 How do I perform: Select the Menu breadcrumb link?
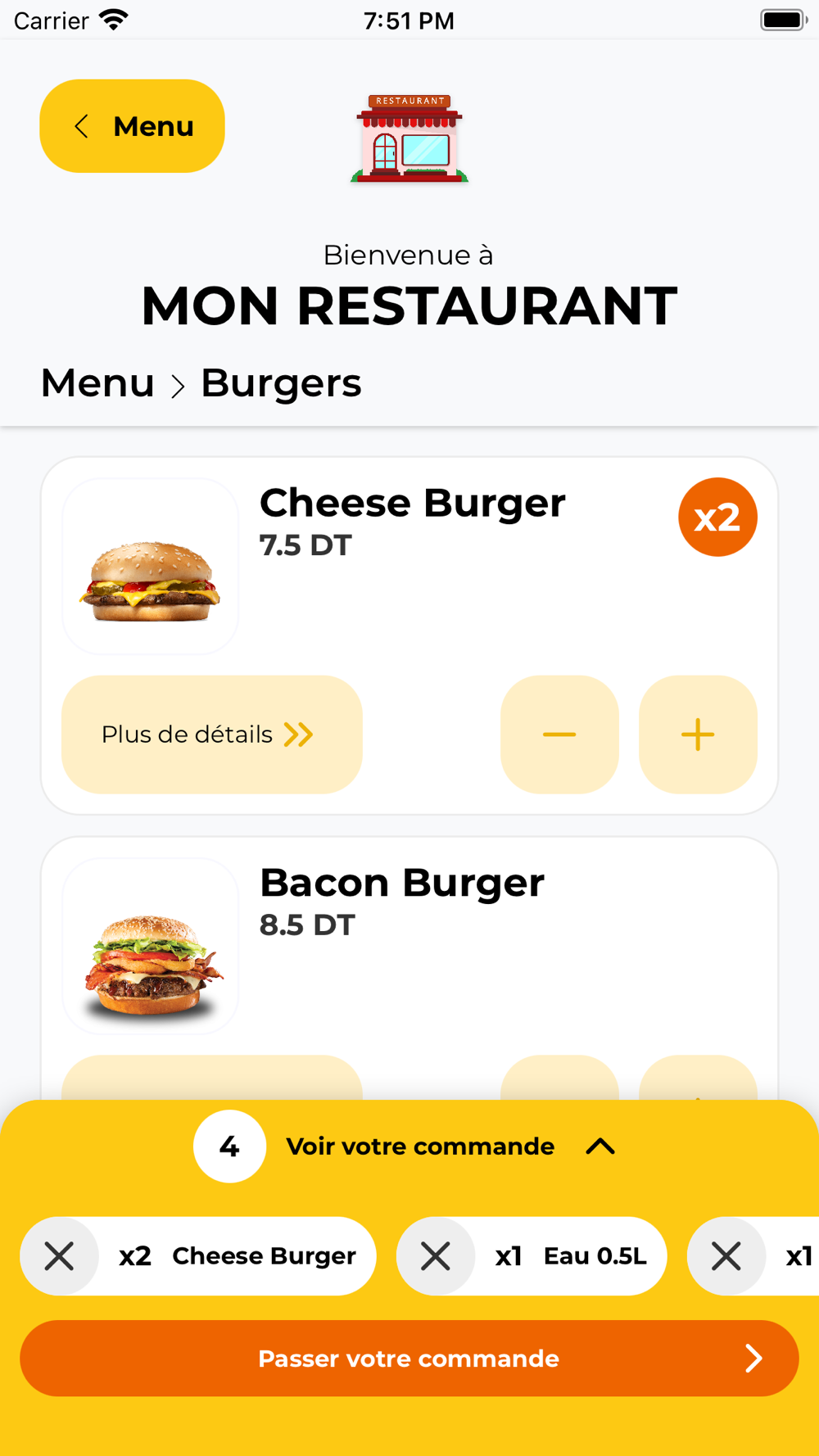point(97,383)
